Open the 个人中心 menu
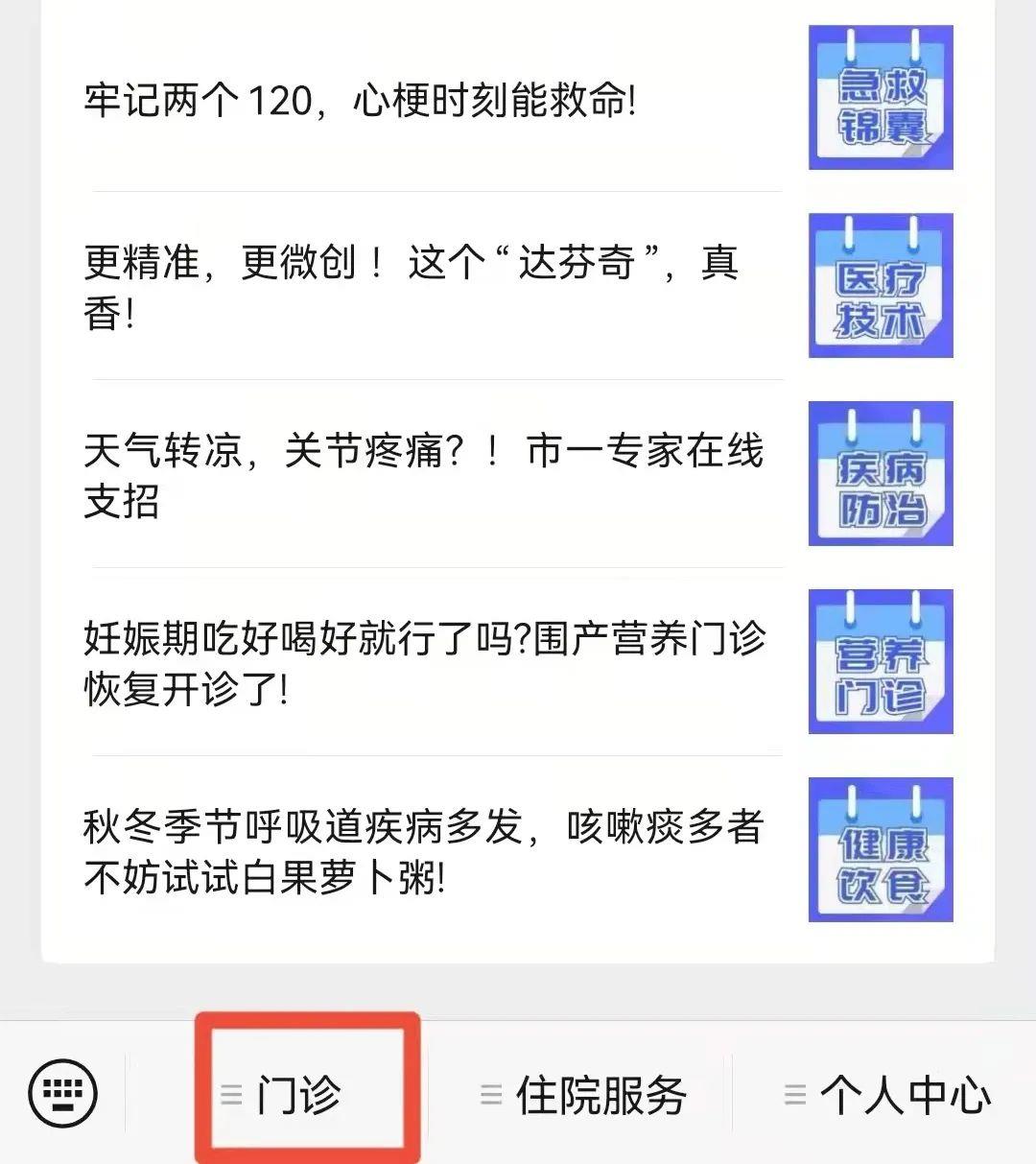This screenshot has width=1036, height=1164. 888,1095
